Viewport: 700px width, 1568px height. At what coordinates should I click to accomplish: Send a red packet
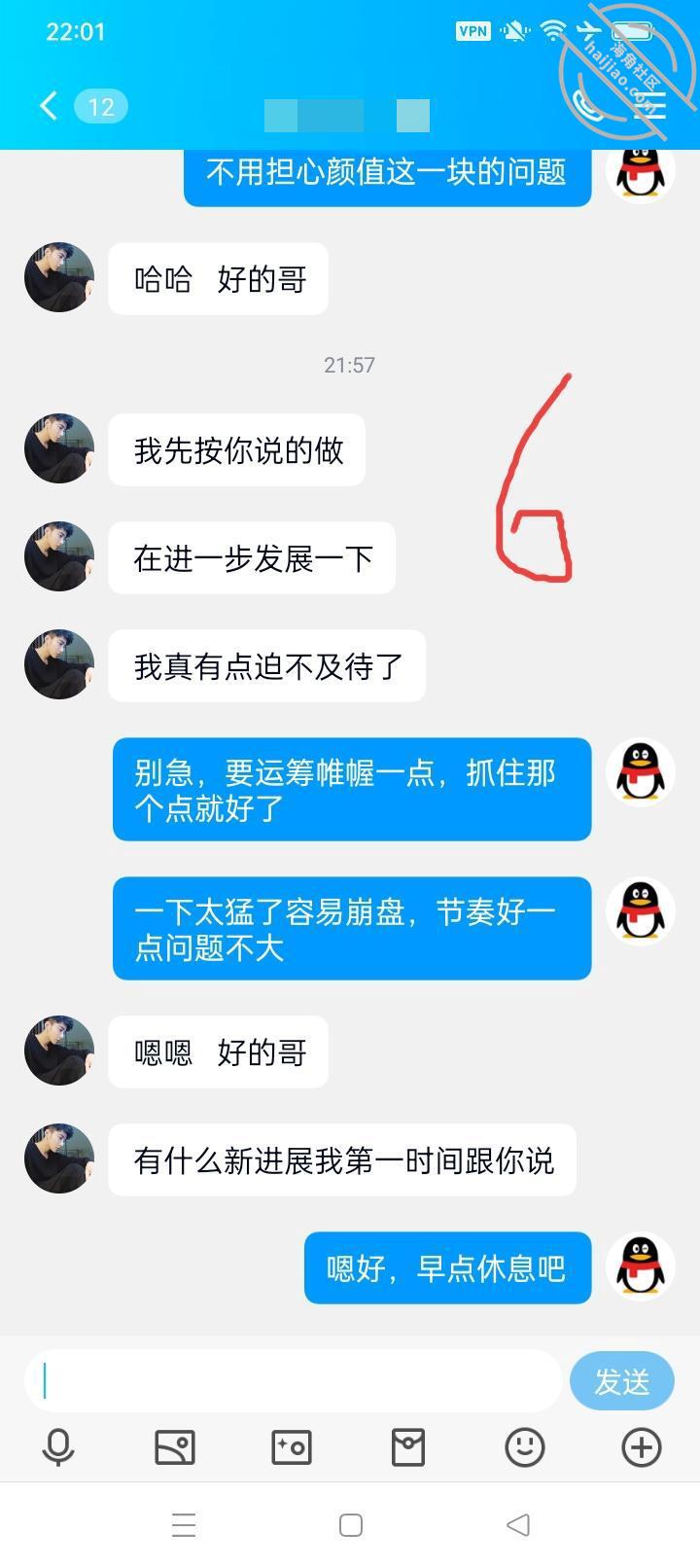point(408,1447)
